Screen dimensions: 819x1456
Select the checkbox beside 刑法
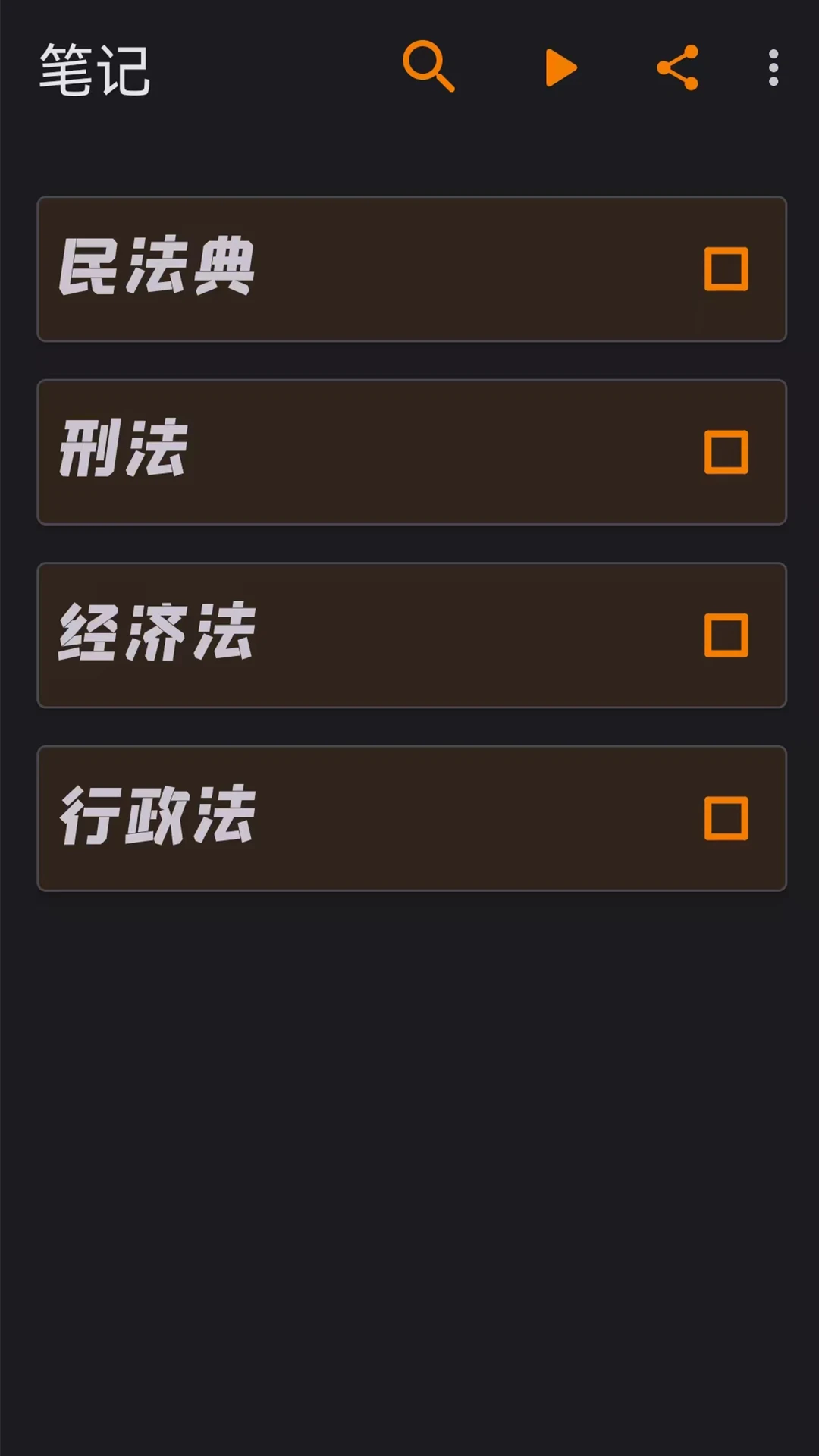725,453
